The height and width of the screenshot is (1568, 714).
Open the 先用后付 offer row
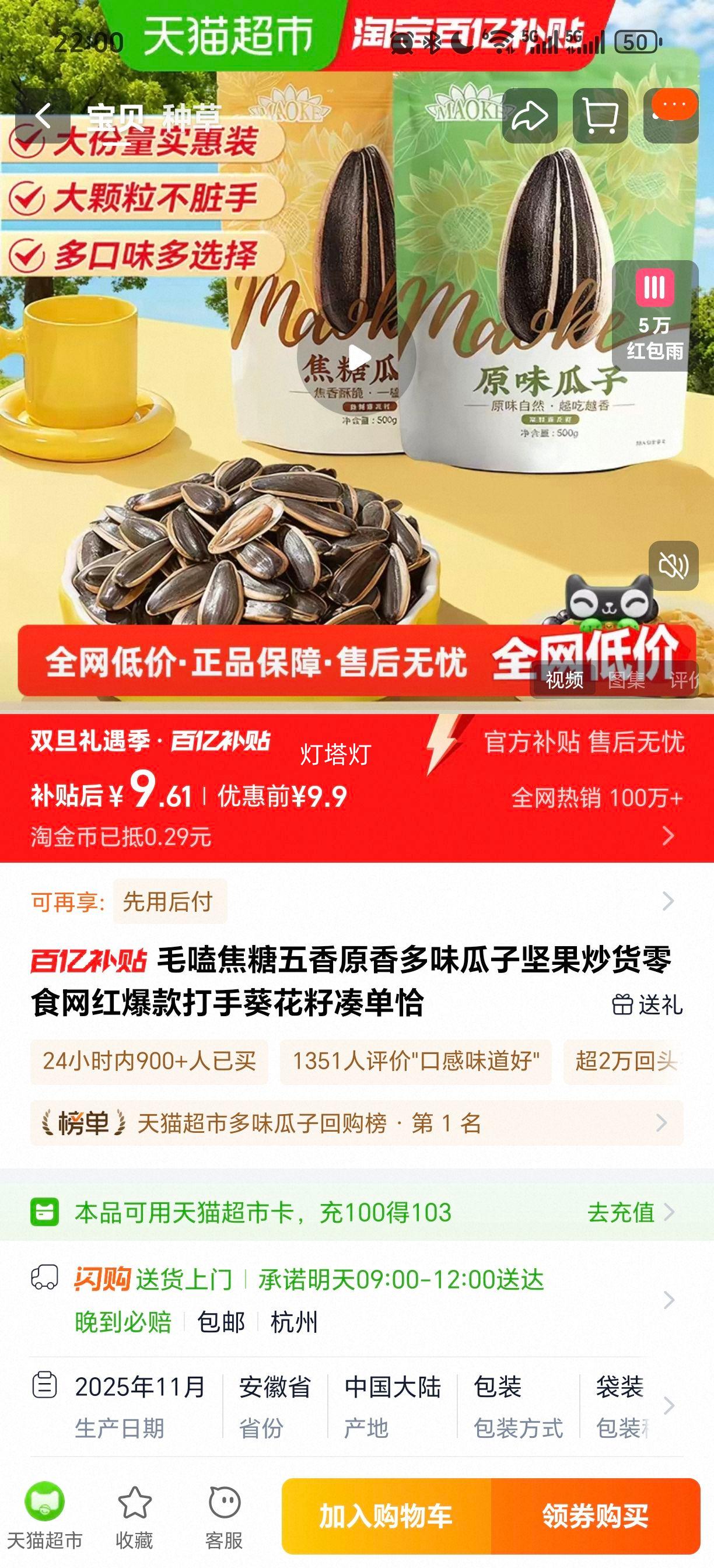(356, 901)
